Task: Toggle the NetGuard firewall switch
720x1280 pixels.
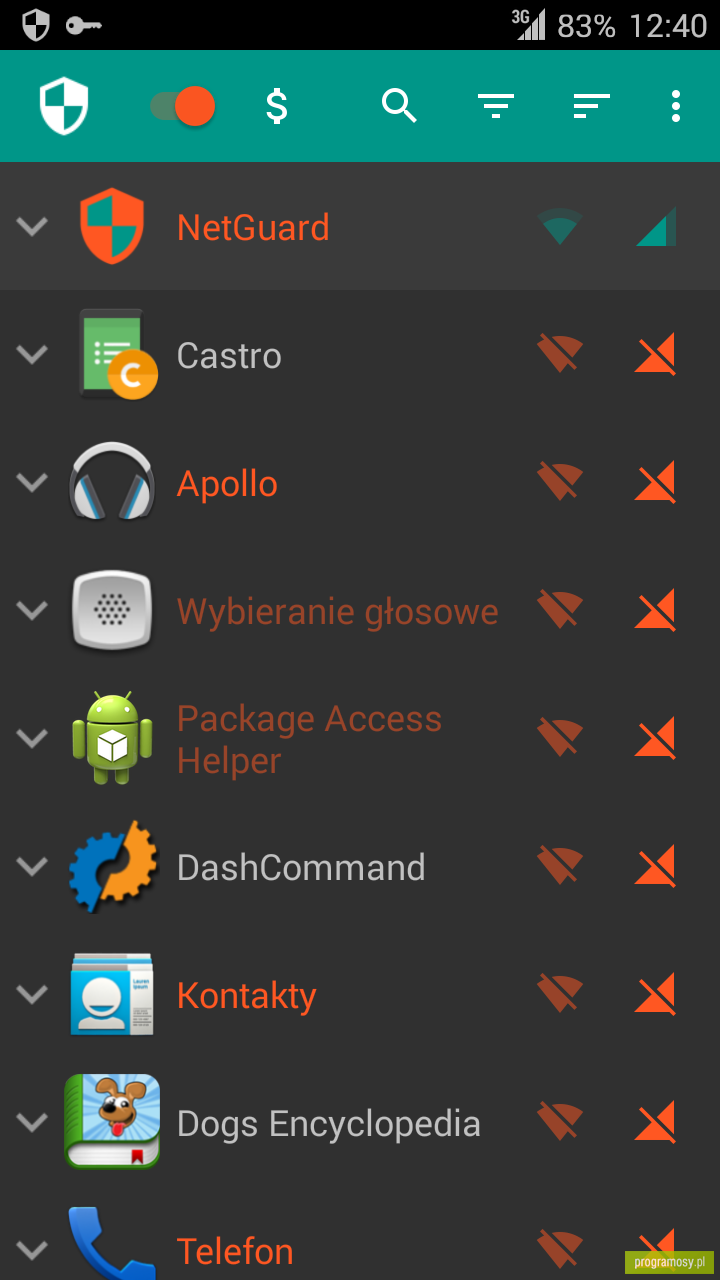Action: pyautogui.click(x=183, y=106)
